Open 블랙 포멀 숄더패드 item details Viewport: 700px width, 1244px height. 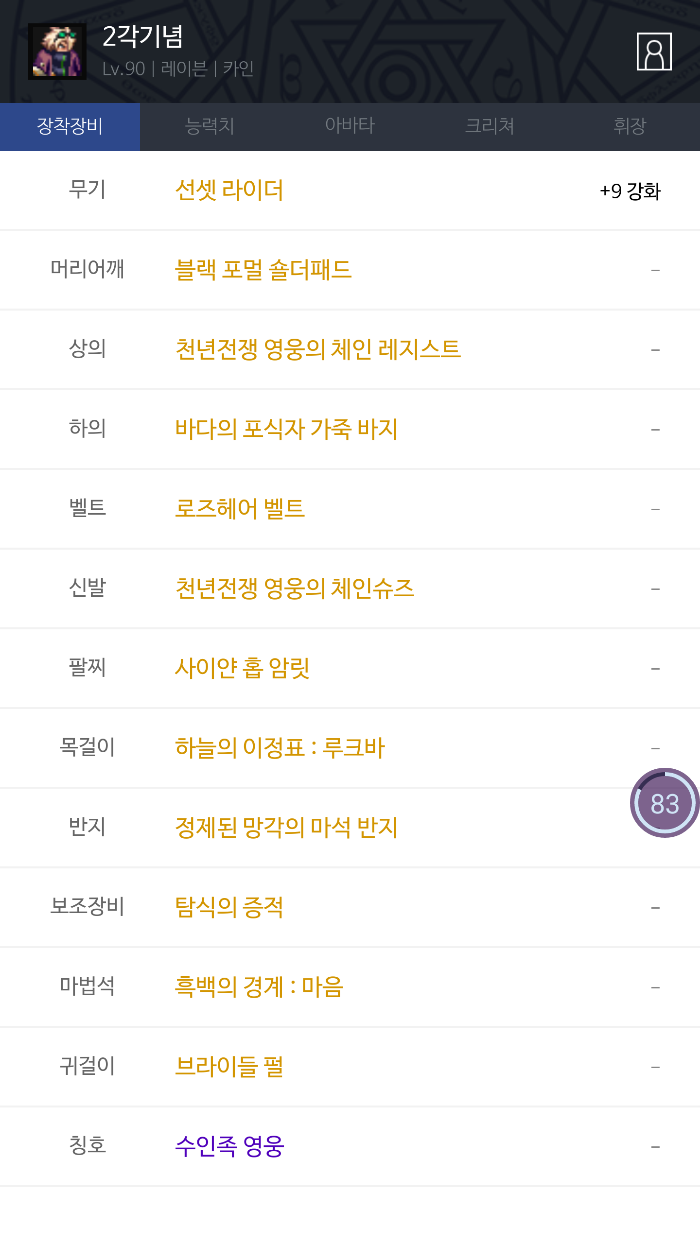[x=263, y=270]
